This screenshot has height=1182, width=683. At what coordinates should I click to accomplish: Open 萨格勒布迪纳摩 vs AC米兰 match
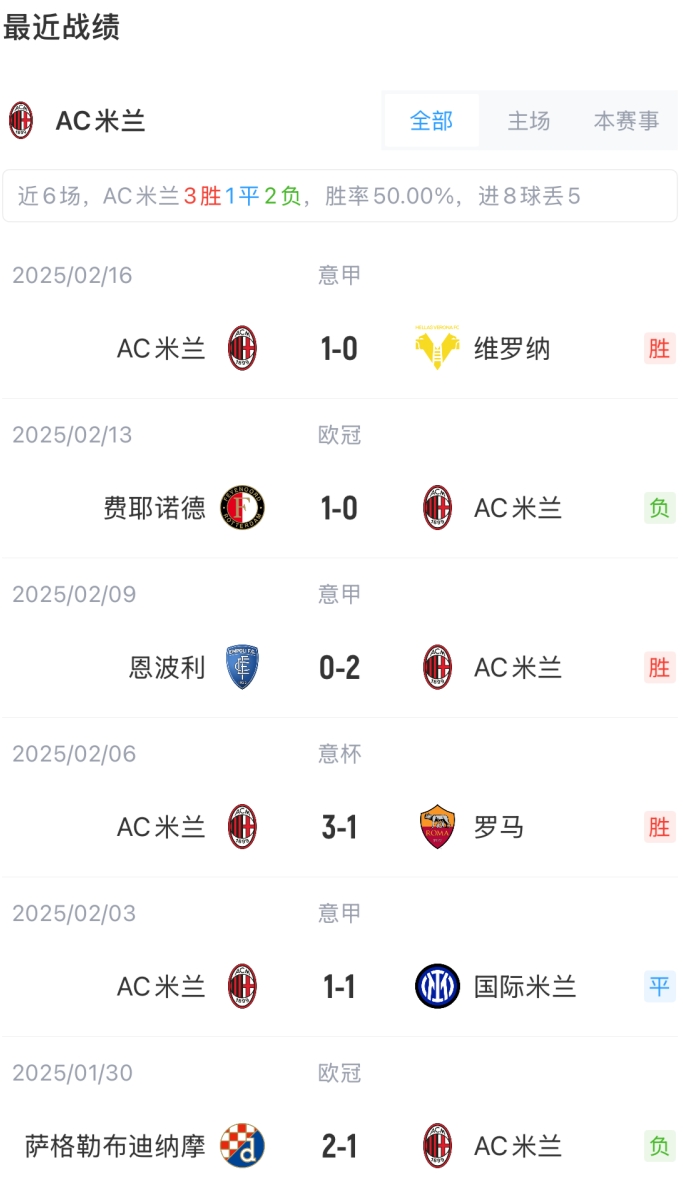point(340,1146)
